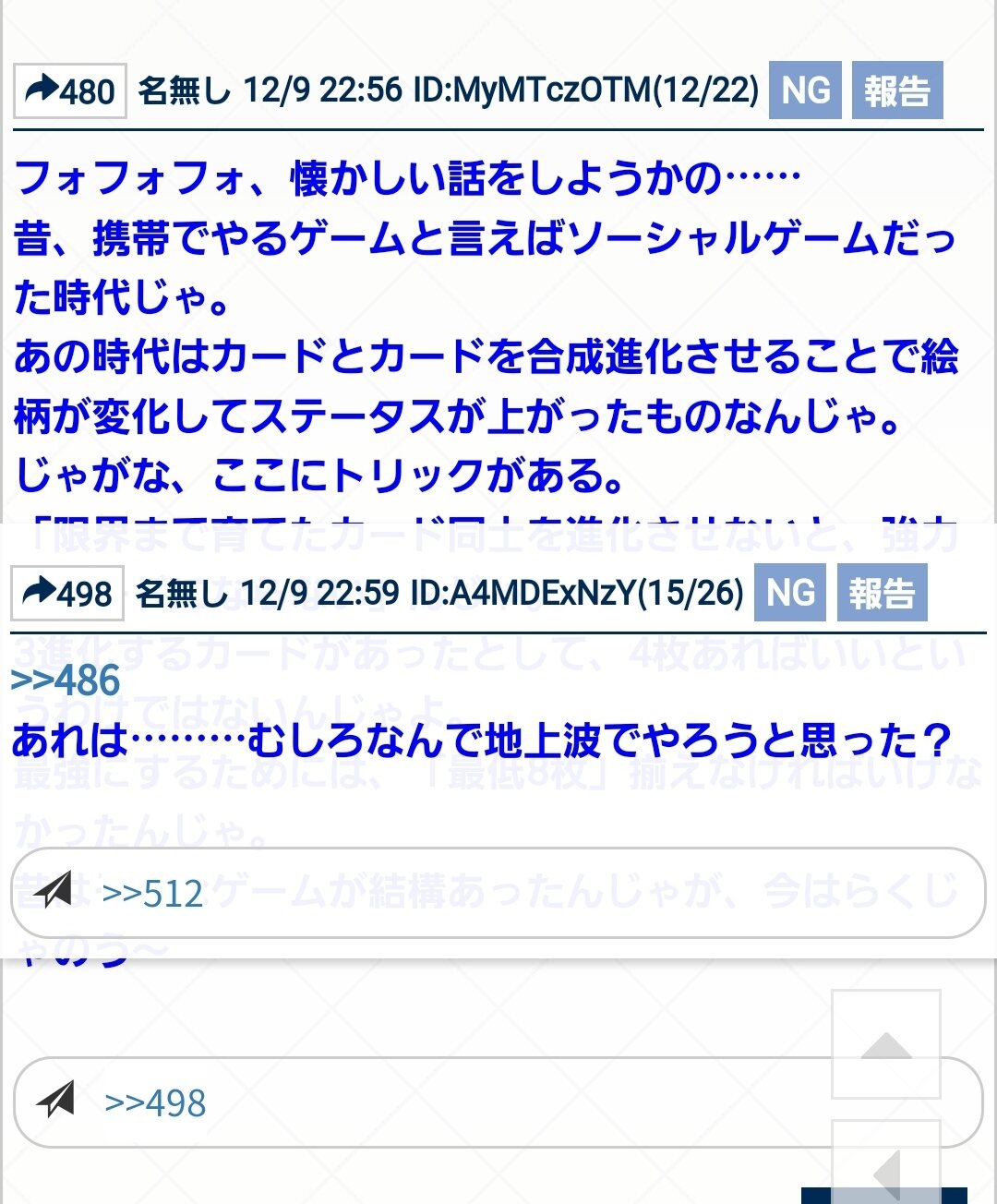Open reply >>512
Viewport: 997px width, 1204px height.
point(153,893)
